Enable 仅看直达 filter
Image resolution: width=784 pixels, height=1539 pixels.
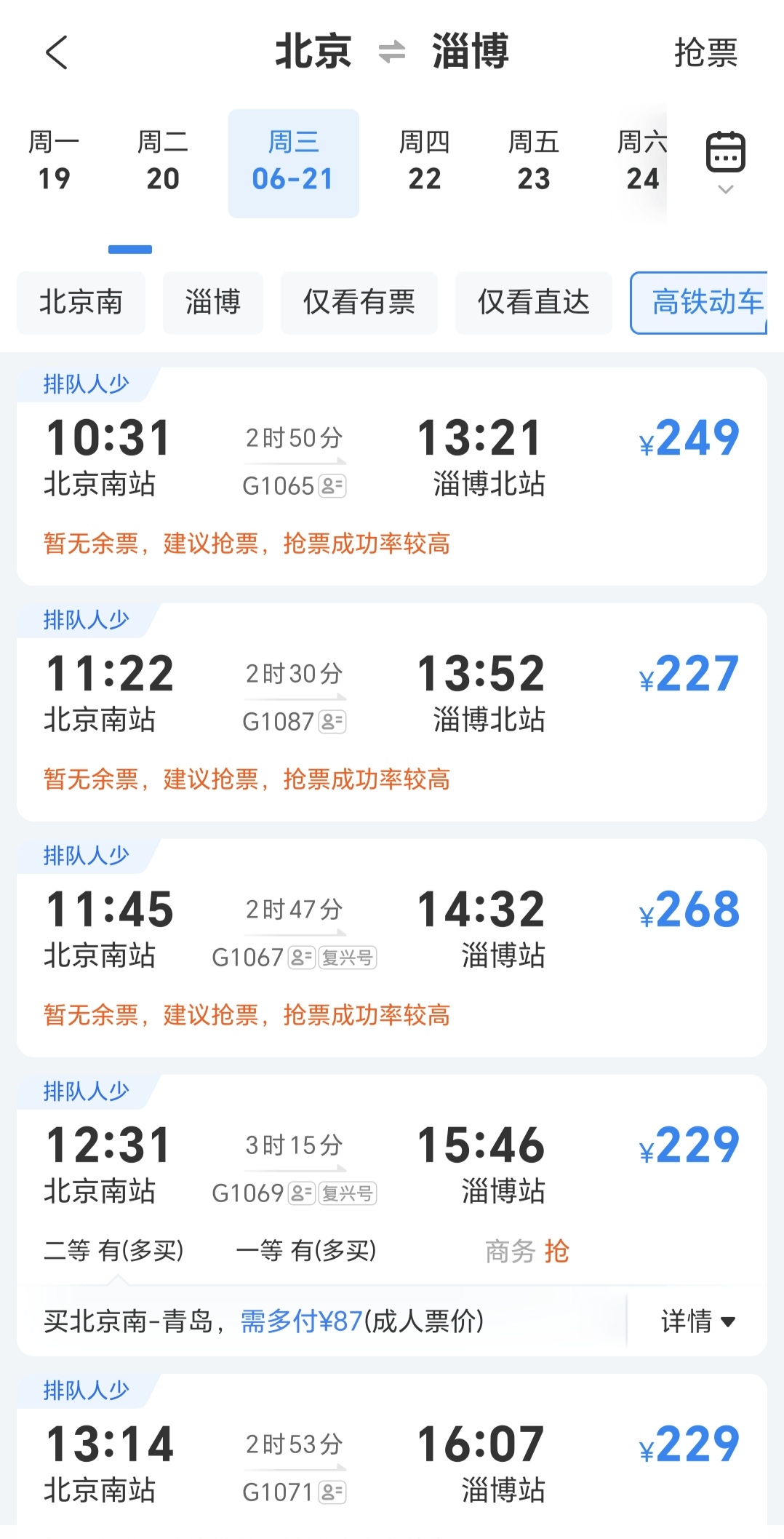coord(534,303)
